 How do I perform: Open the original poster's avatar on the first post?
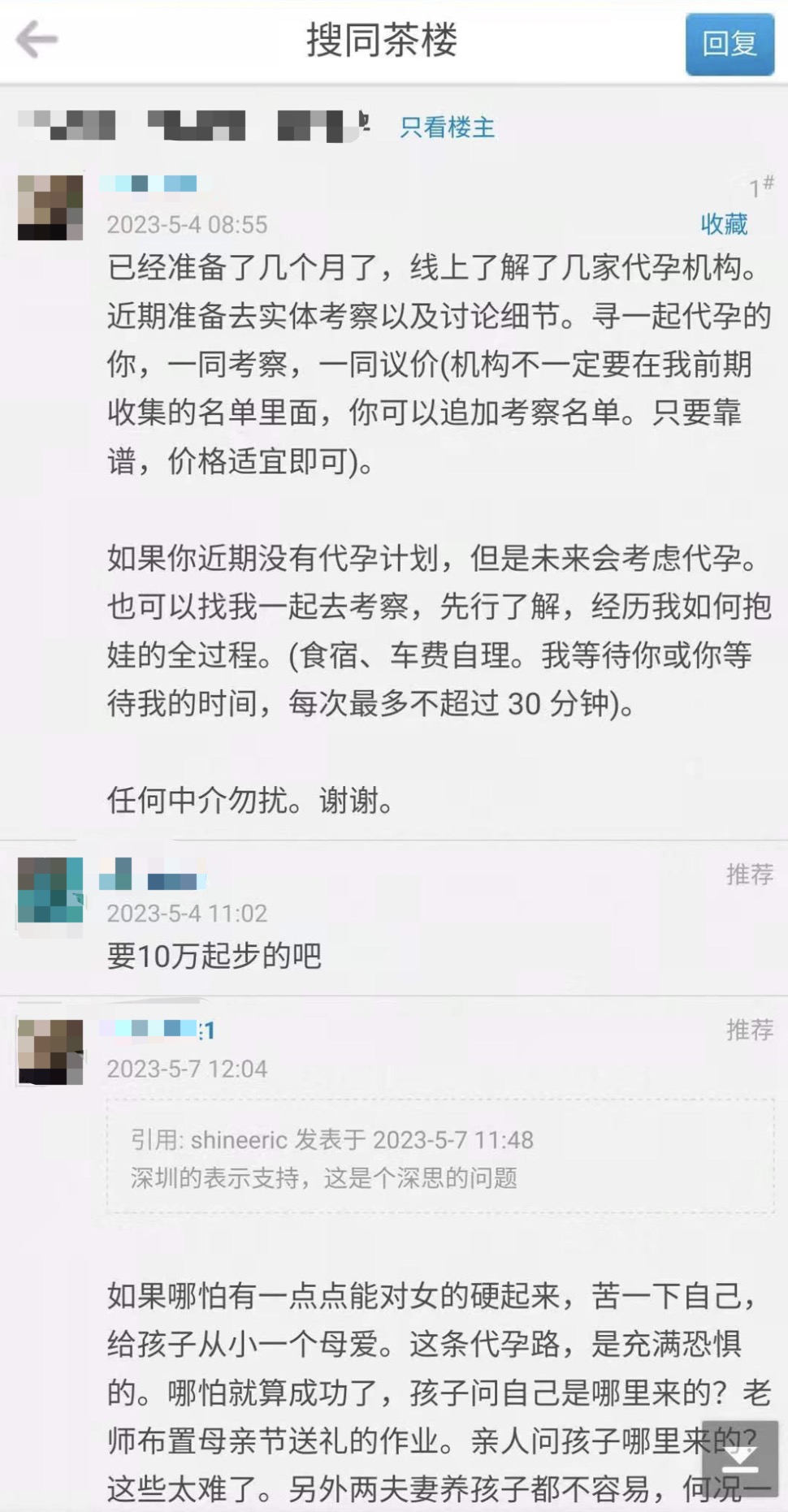(50, 208)
